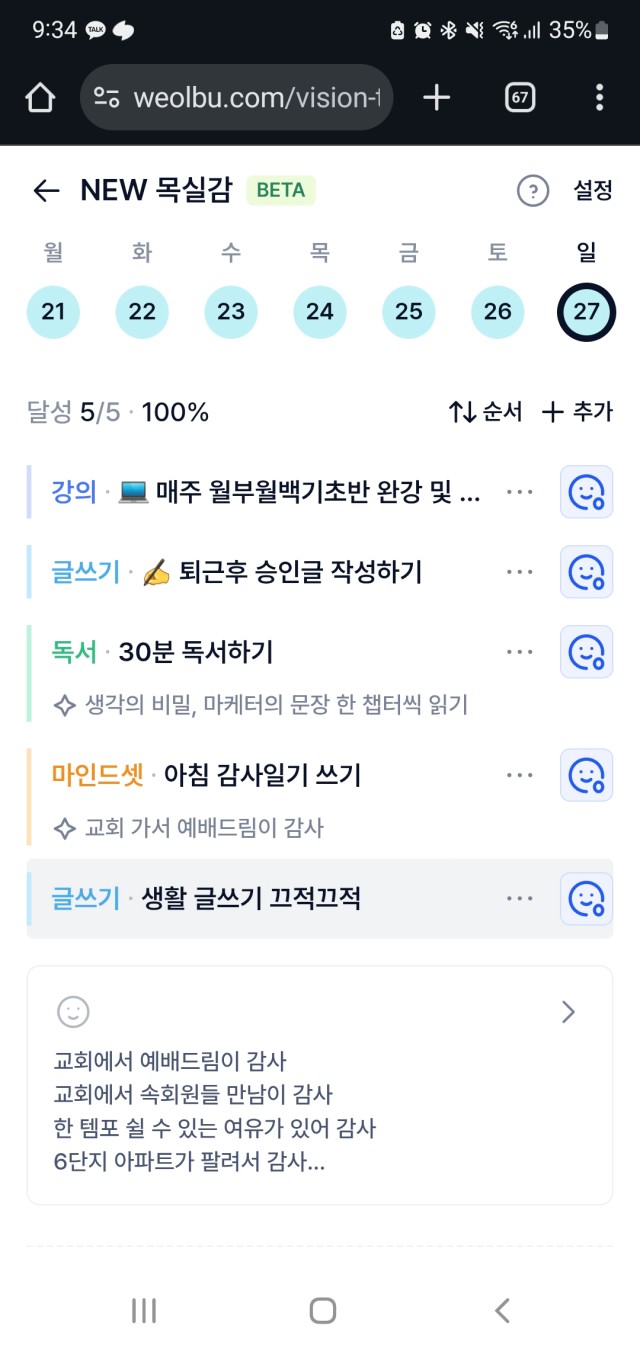Tap the 순서 reorder button

(x=485, y=411)
